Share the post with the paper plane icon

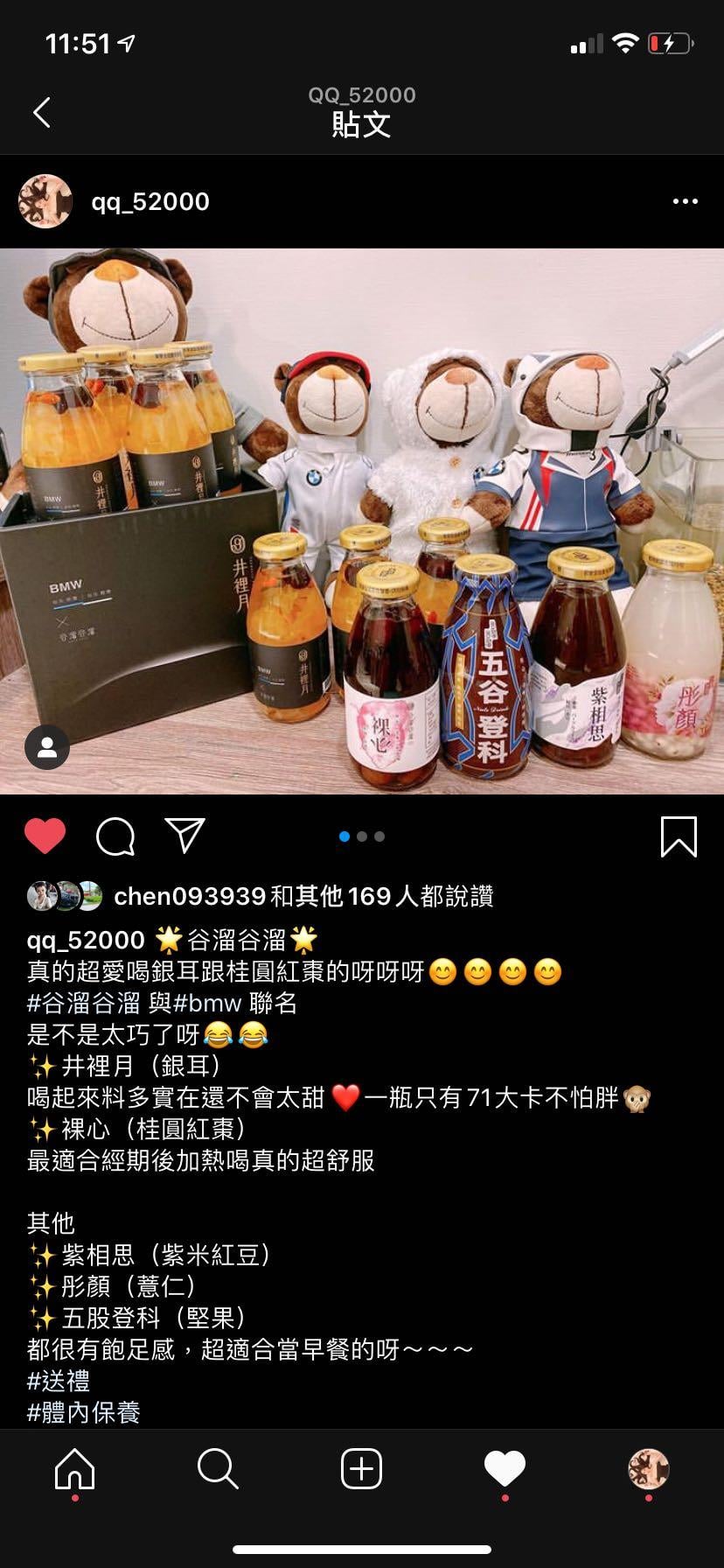(185, 836)
